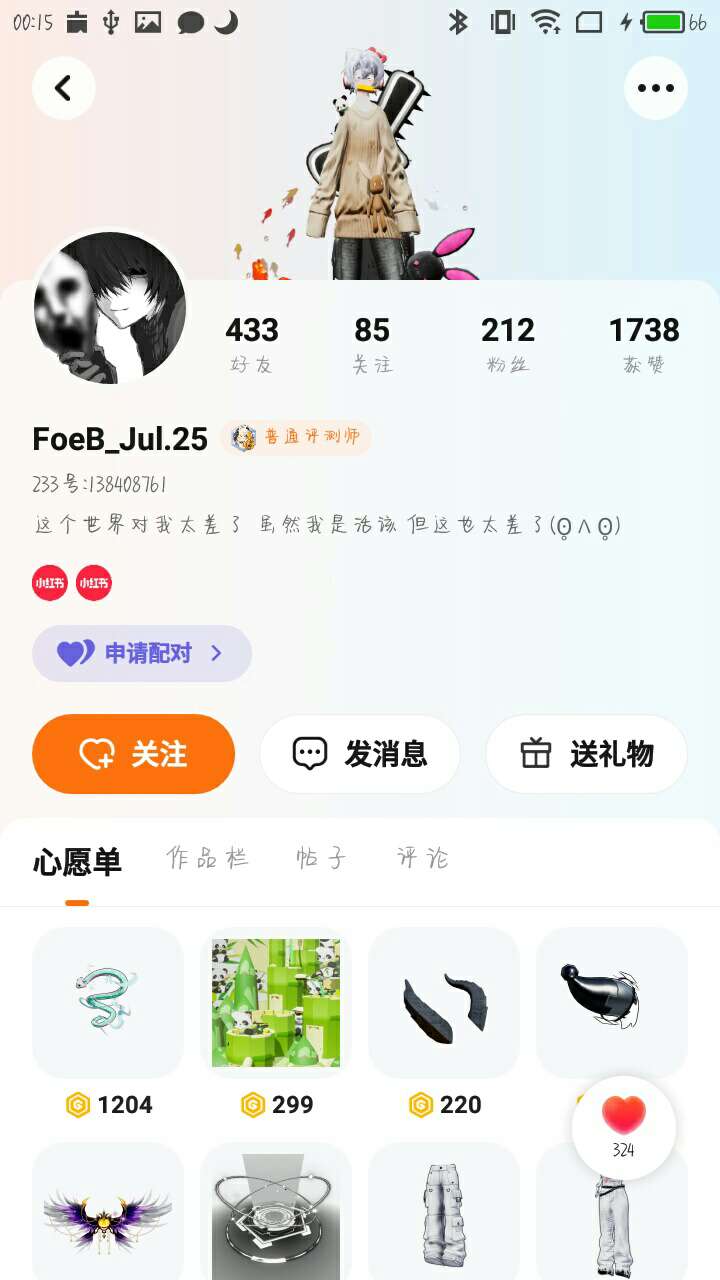Tap 申请配对 to request pairing
The image size is (720, 1280).
[x=141, y=653]
